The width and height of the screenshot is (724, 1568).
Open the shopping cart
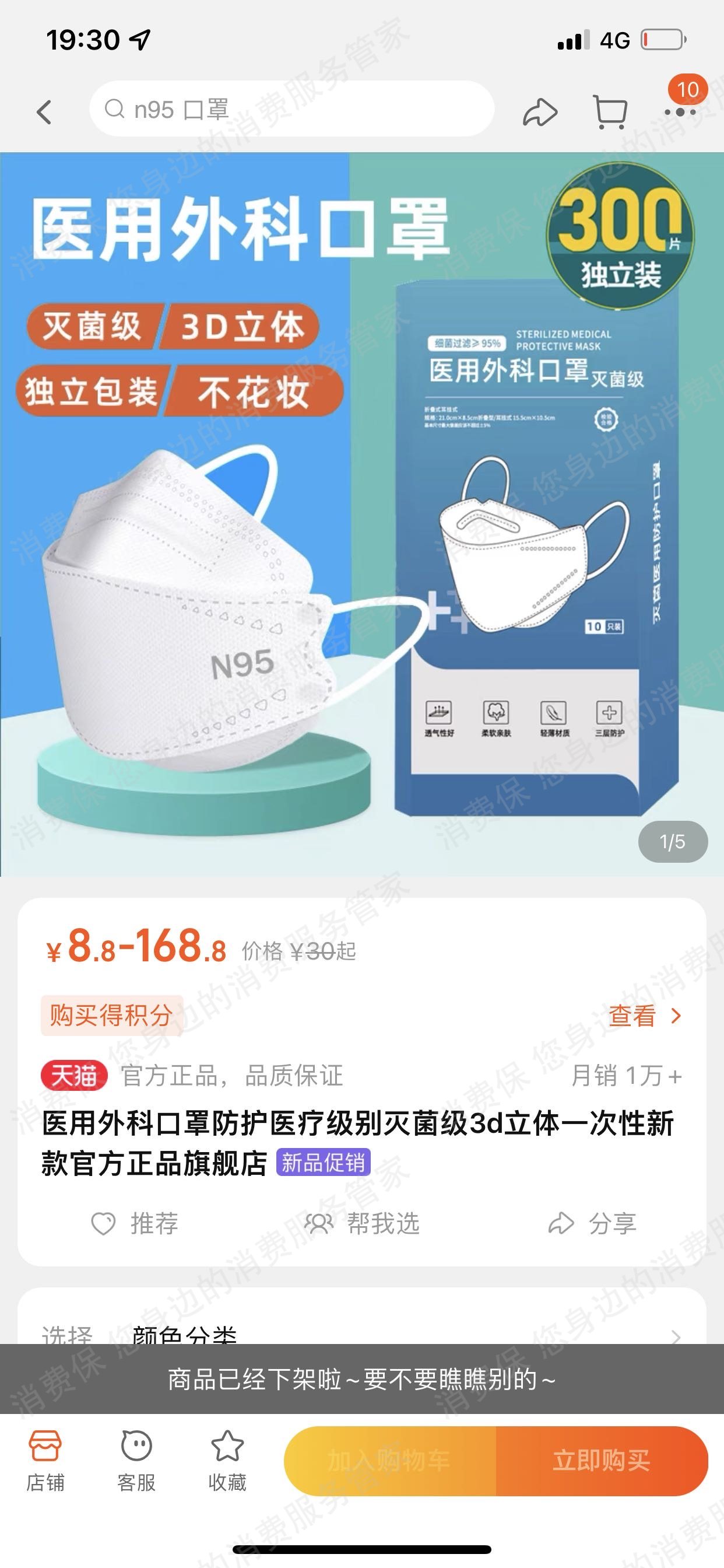click(610, 112)
